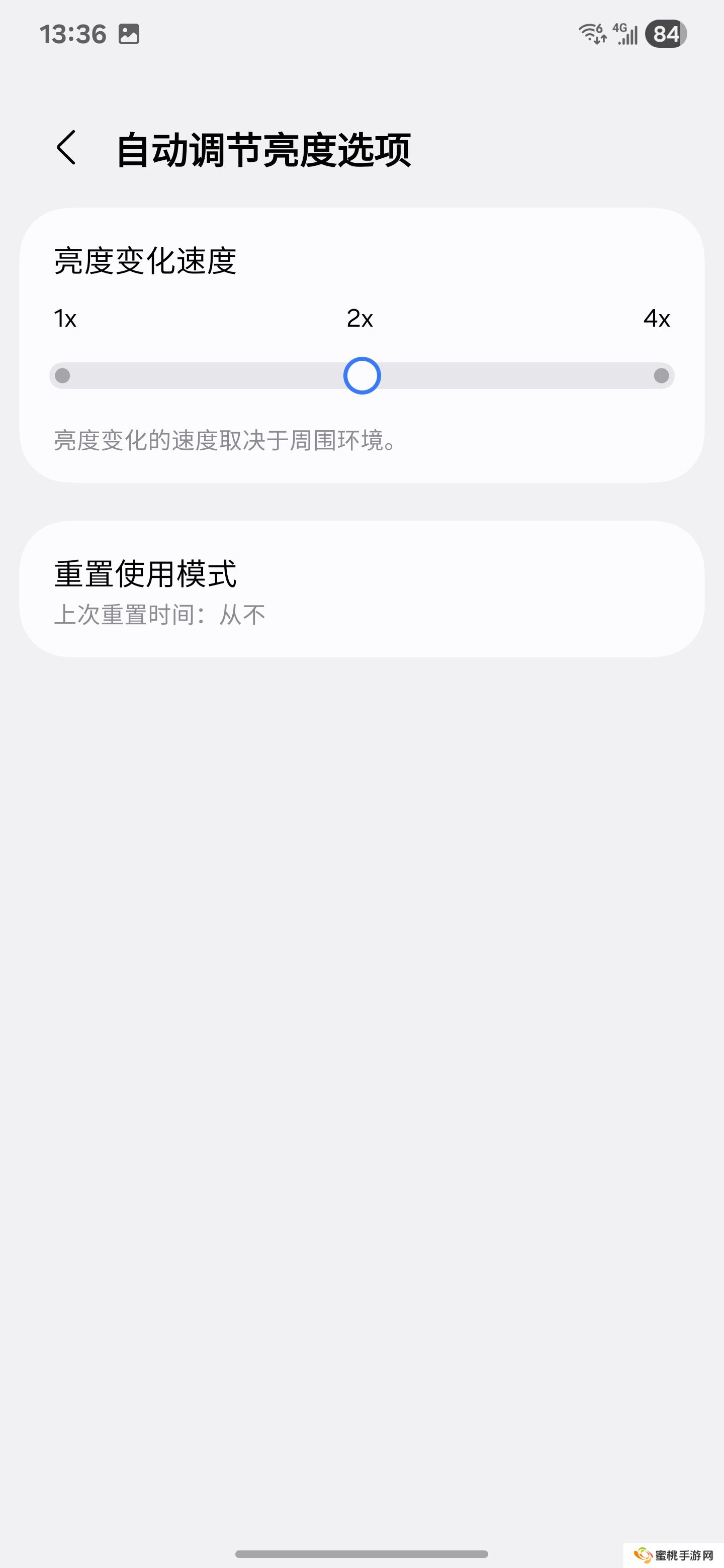
Task: Go back from 自动调节亮度选项
Action: 66,148
